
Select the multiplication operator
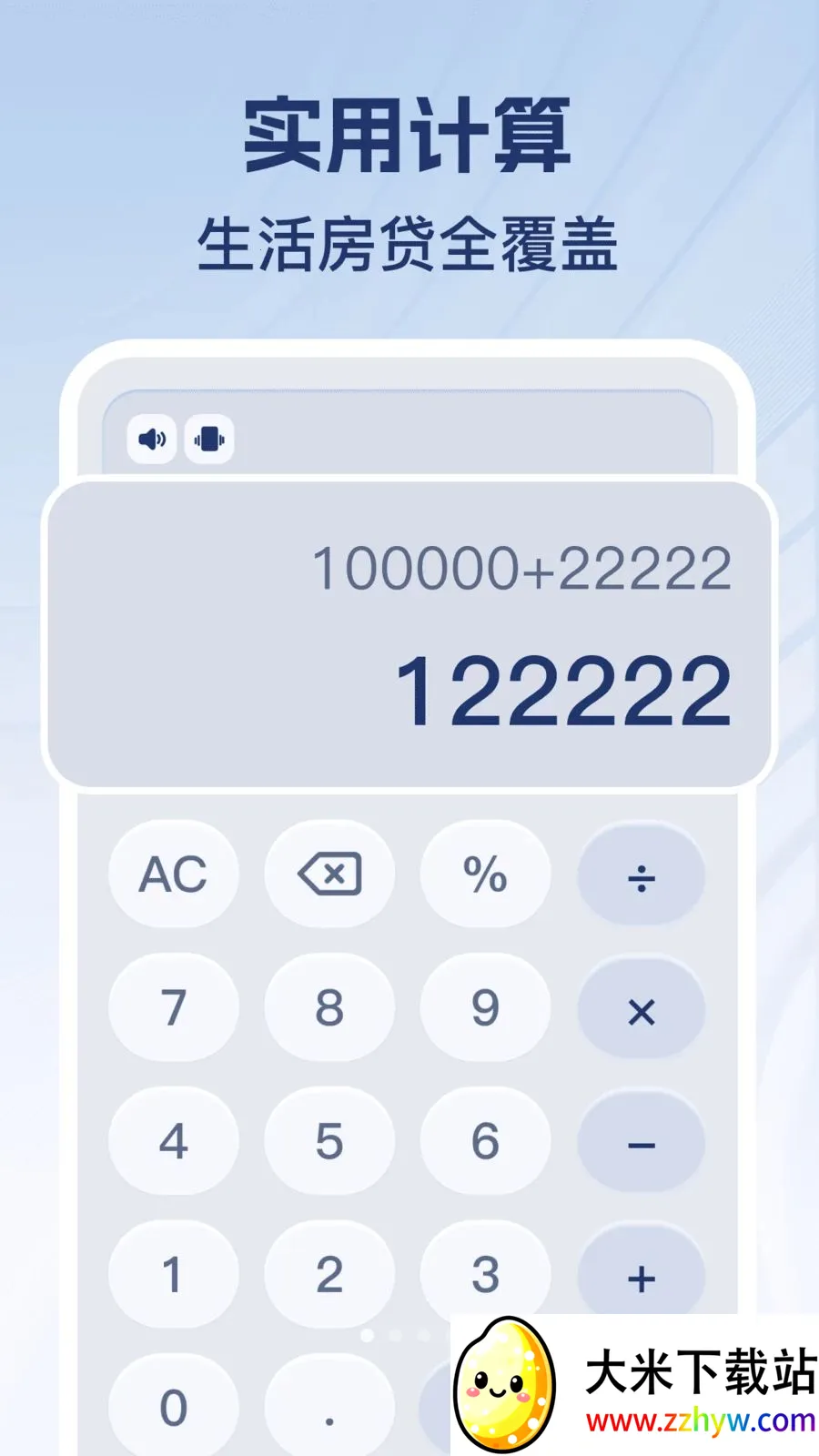pyautogui.click(x=642, y=1010)
